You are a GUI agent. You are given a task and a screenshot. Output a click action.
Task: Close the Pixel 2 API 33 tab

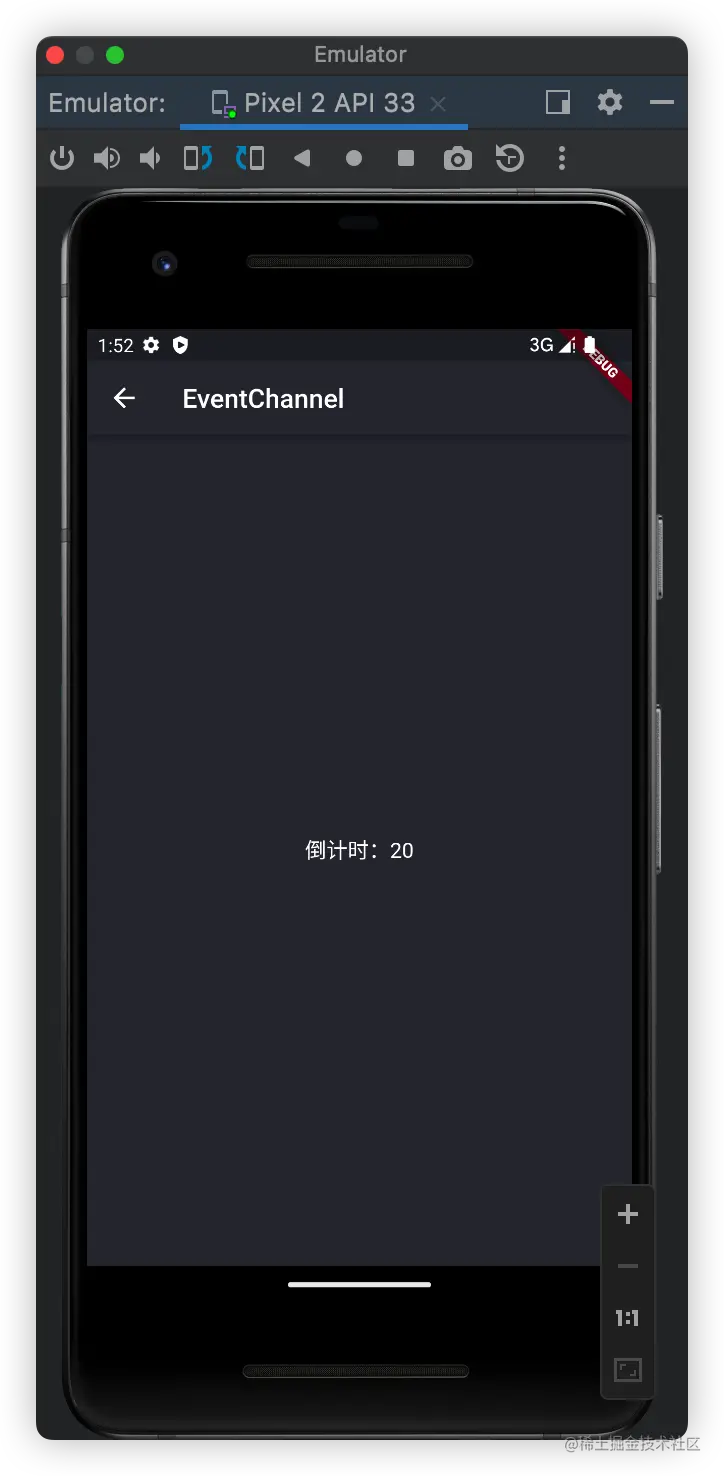pos(437,103)
